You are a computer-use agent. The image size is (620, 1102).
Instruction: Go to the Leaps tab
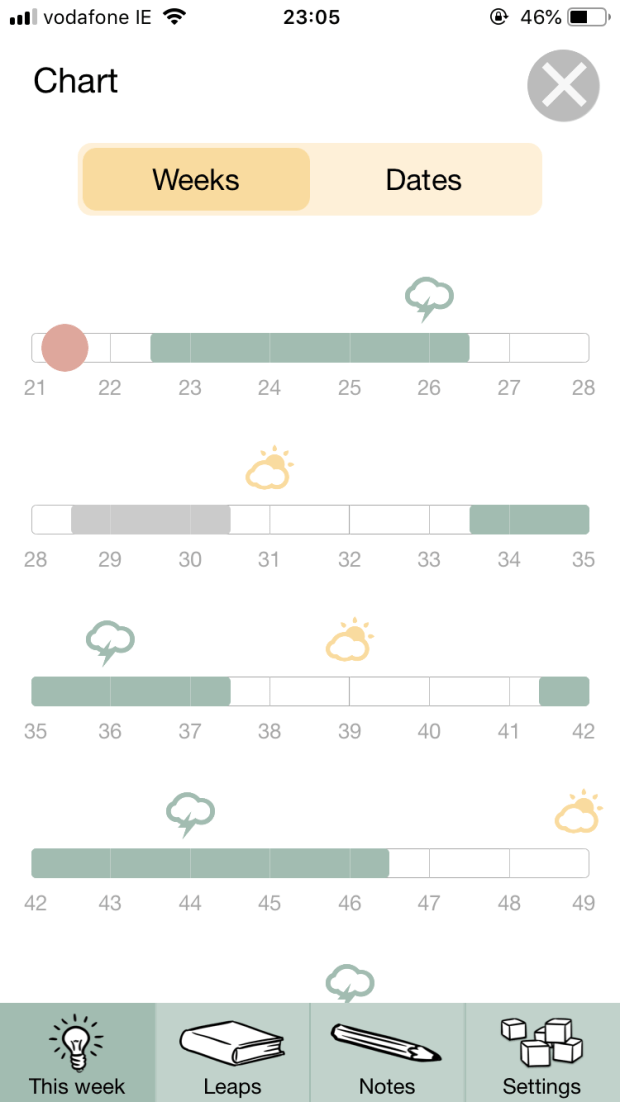click(x=232, y=1052)
